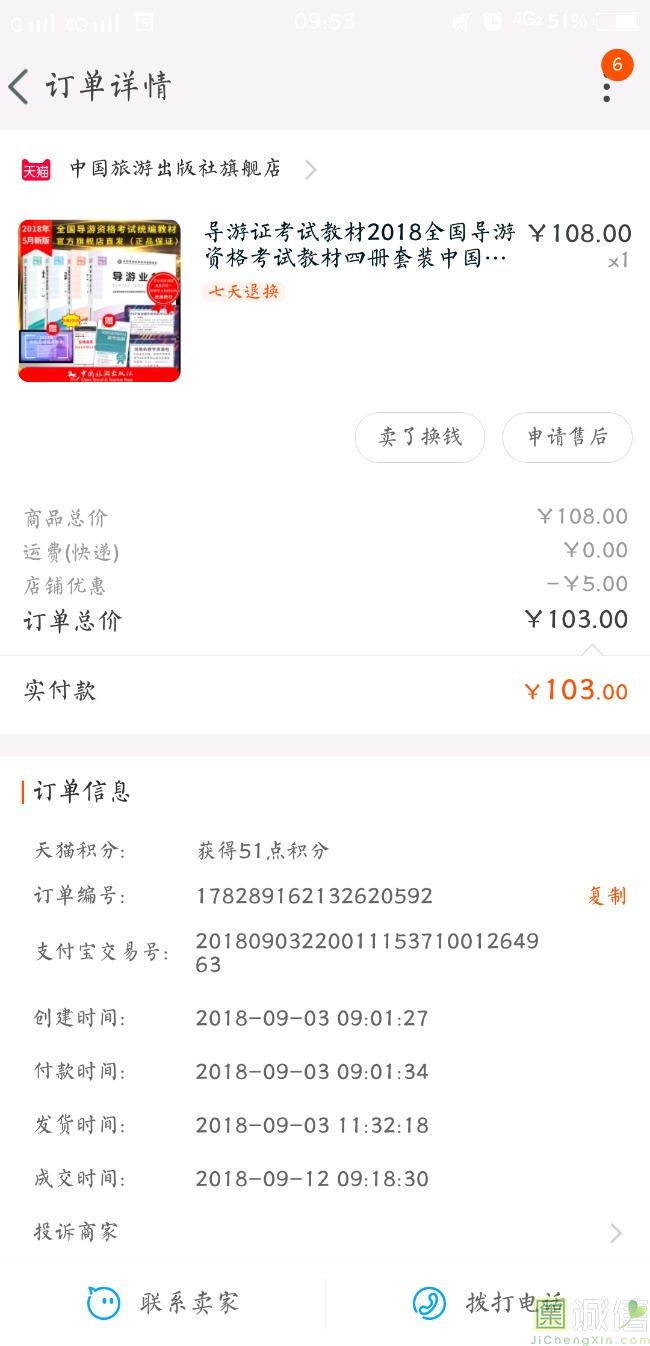Open the 投诉商家 row
Screen dimensions: 650x1346
tap(325, 1232)
